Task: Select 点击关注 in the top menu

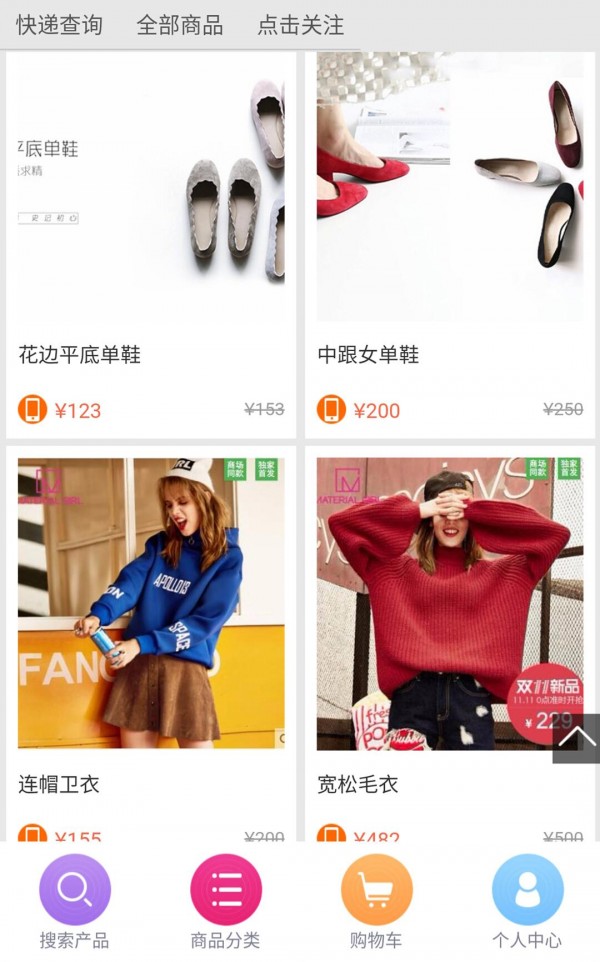Action: pyautogui.click(x=301, y=25)
